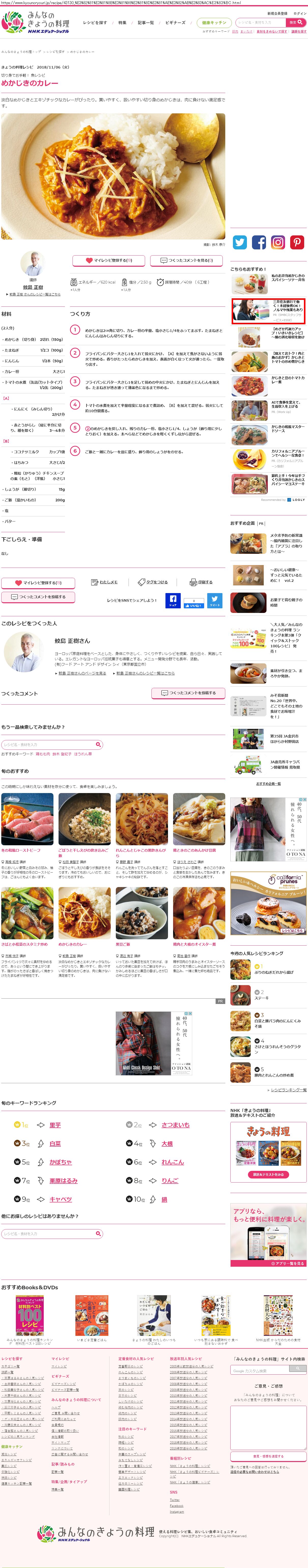Open the レシピを探す menu in the header
Viewport: 308px width, 1568px height.
94,22
